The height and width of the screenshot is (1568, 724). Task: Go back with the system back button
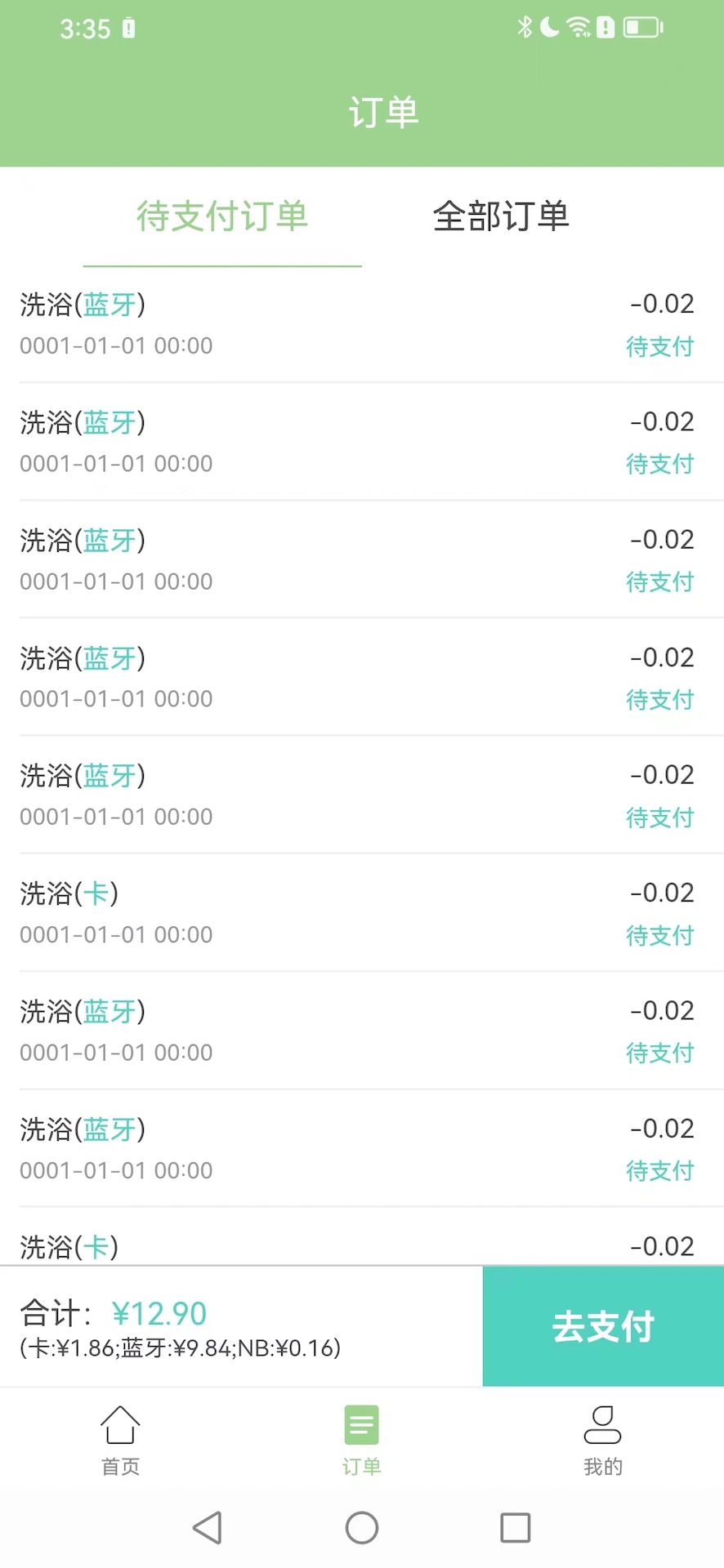coord(208,1527)
